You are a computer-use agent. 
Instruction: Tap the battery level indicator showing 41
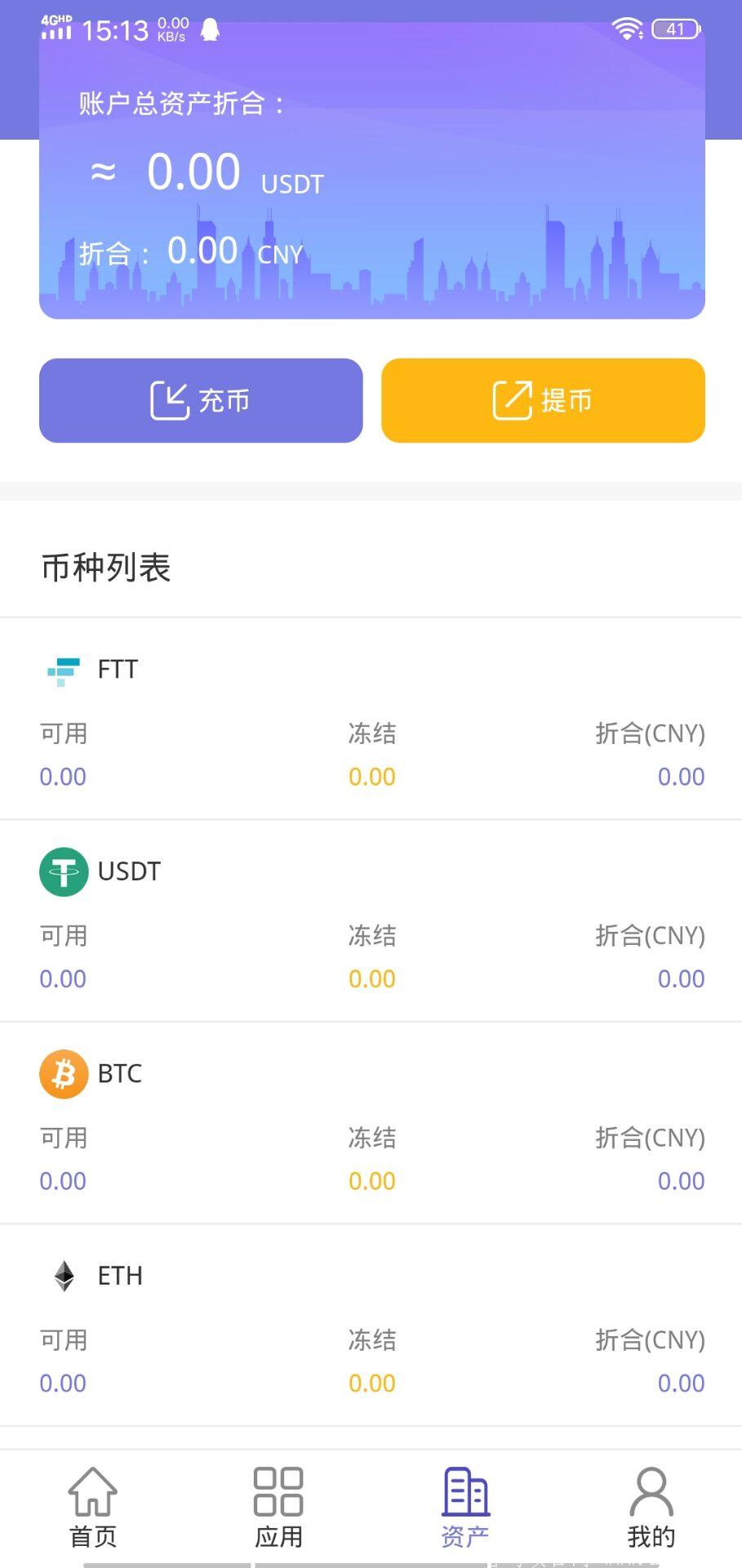(x=674, y=29)
